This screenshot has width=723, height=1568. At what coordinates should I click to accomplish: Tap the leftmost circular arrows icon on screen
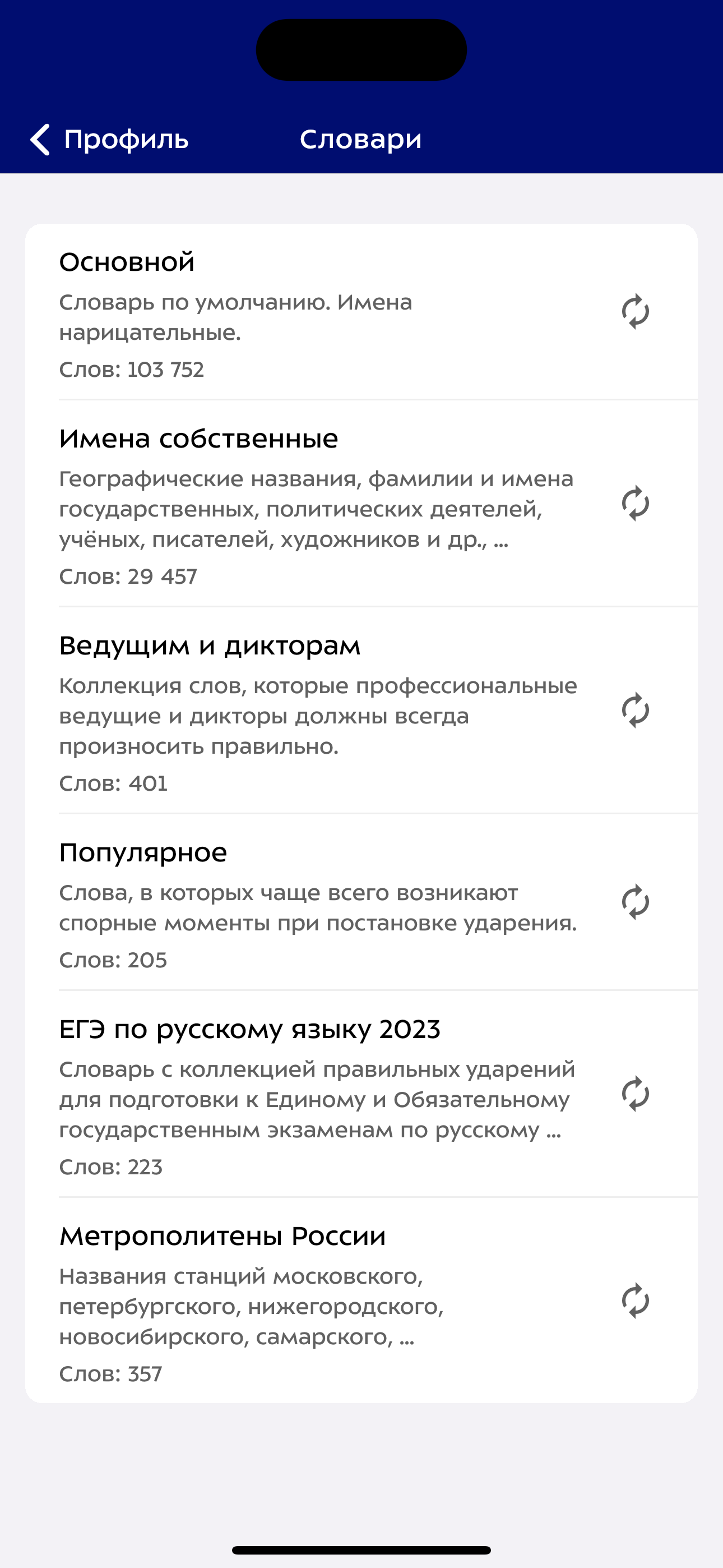point(635,312)
